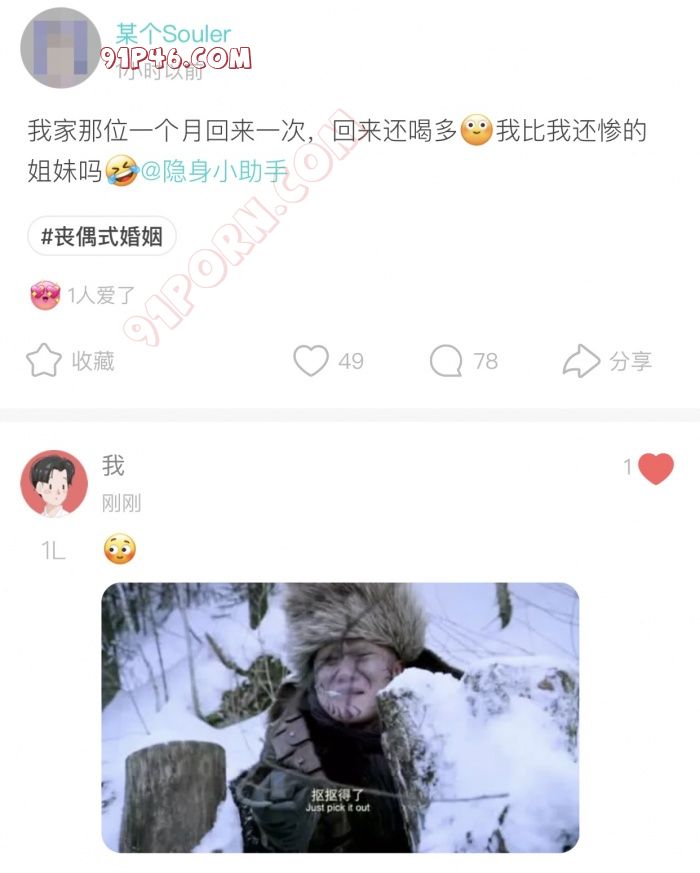This screenshot has width=700, height=873.
Task: Save the post with 收藏
Action: [70, 361]
